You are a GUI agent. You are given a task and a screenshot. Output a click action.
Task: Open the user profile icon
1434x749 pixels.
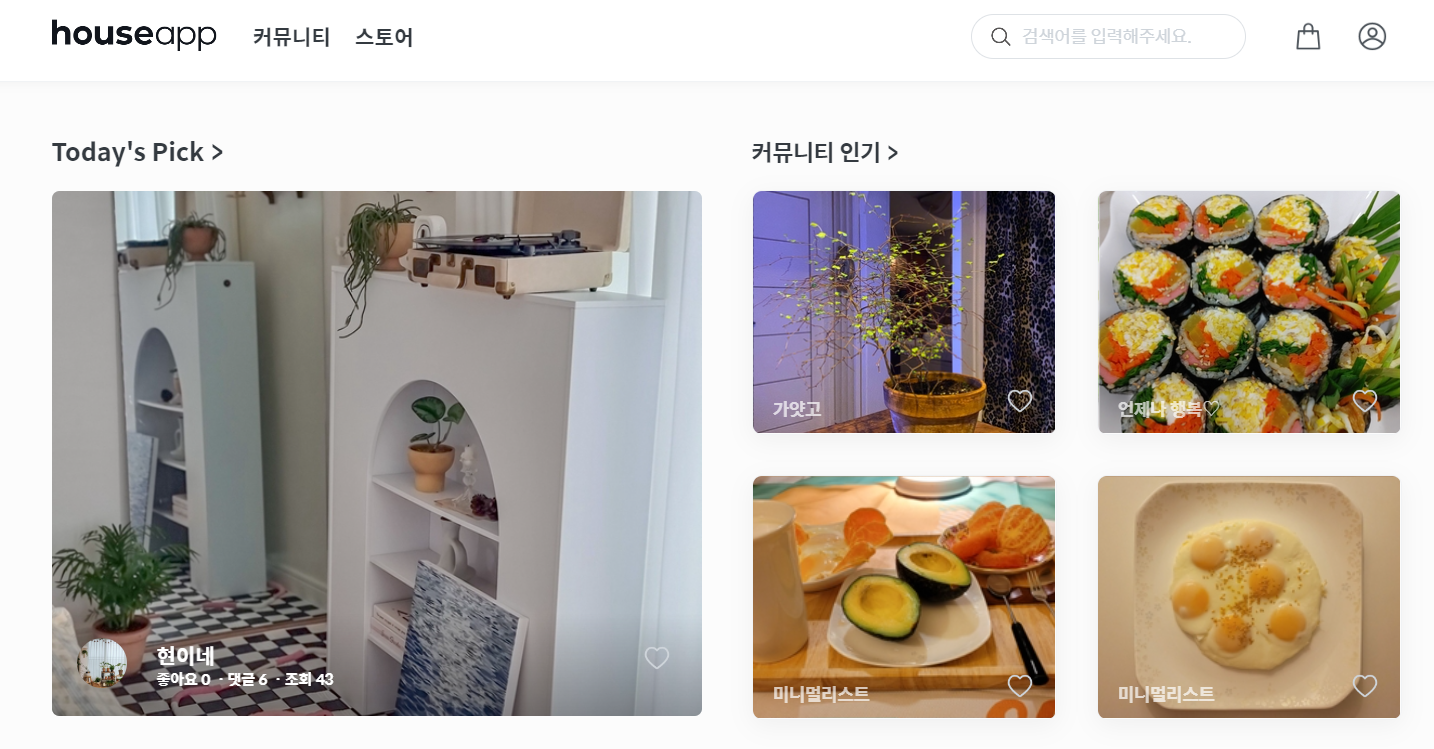click(1372, 37)
